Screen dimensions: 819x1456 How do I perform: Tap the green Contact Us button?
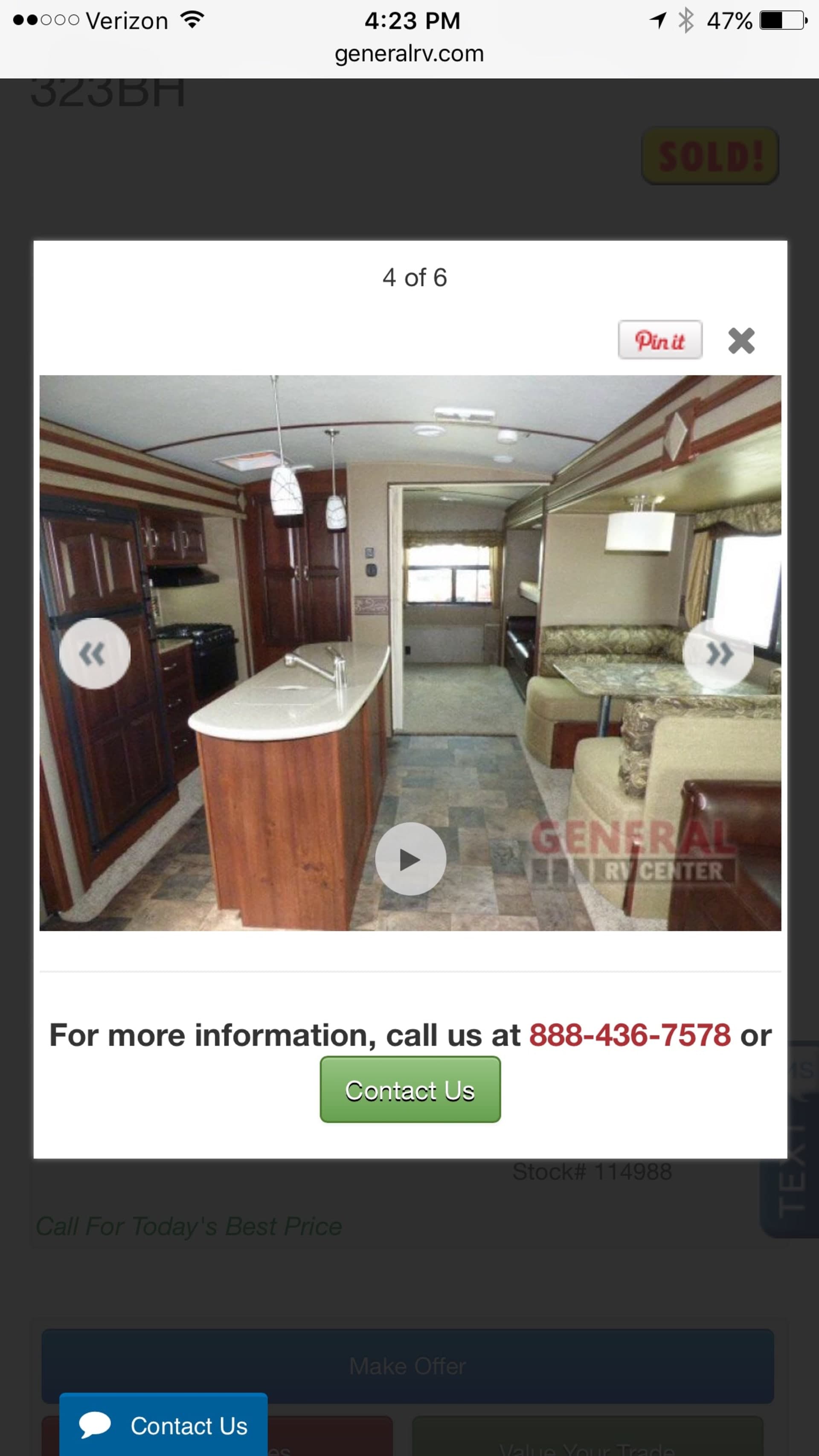(410, 1090)
